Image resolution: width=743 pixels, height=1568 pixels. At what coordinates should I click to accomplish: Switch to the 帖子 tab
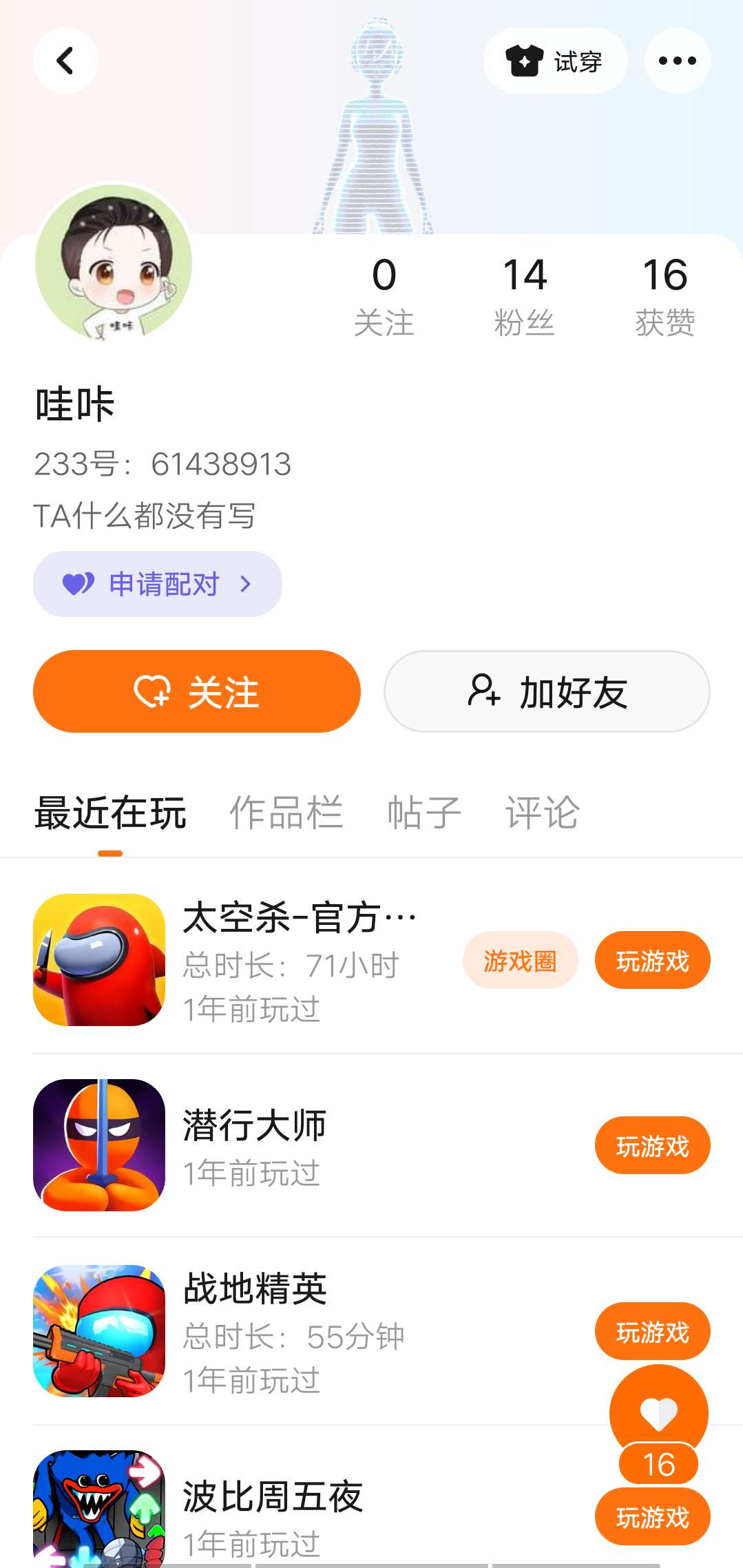click(x=424, y=813)
